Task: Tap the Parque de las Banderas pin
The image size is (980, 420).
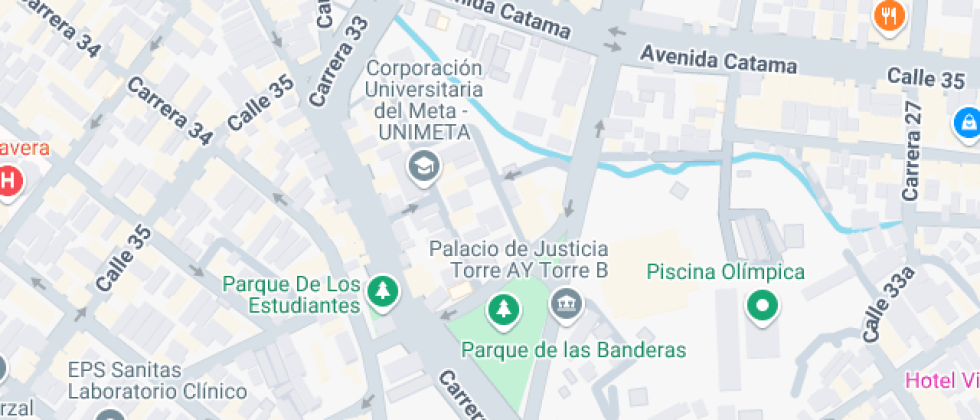Action: (x=503, y=309)
